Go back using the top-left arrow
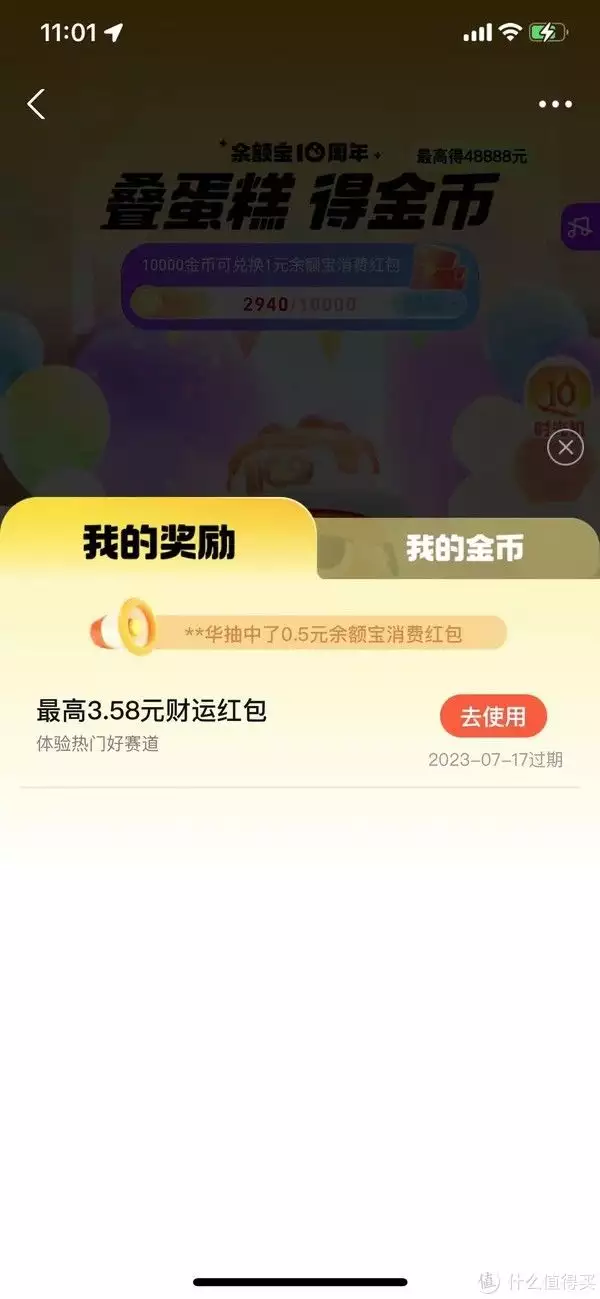Screen dimensions: 600x1299 pyautogui.click(x=37, y=104)
